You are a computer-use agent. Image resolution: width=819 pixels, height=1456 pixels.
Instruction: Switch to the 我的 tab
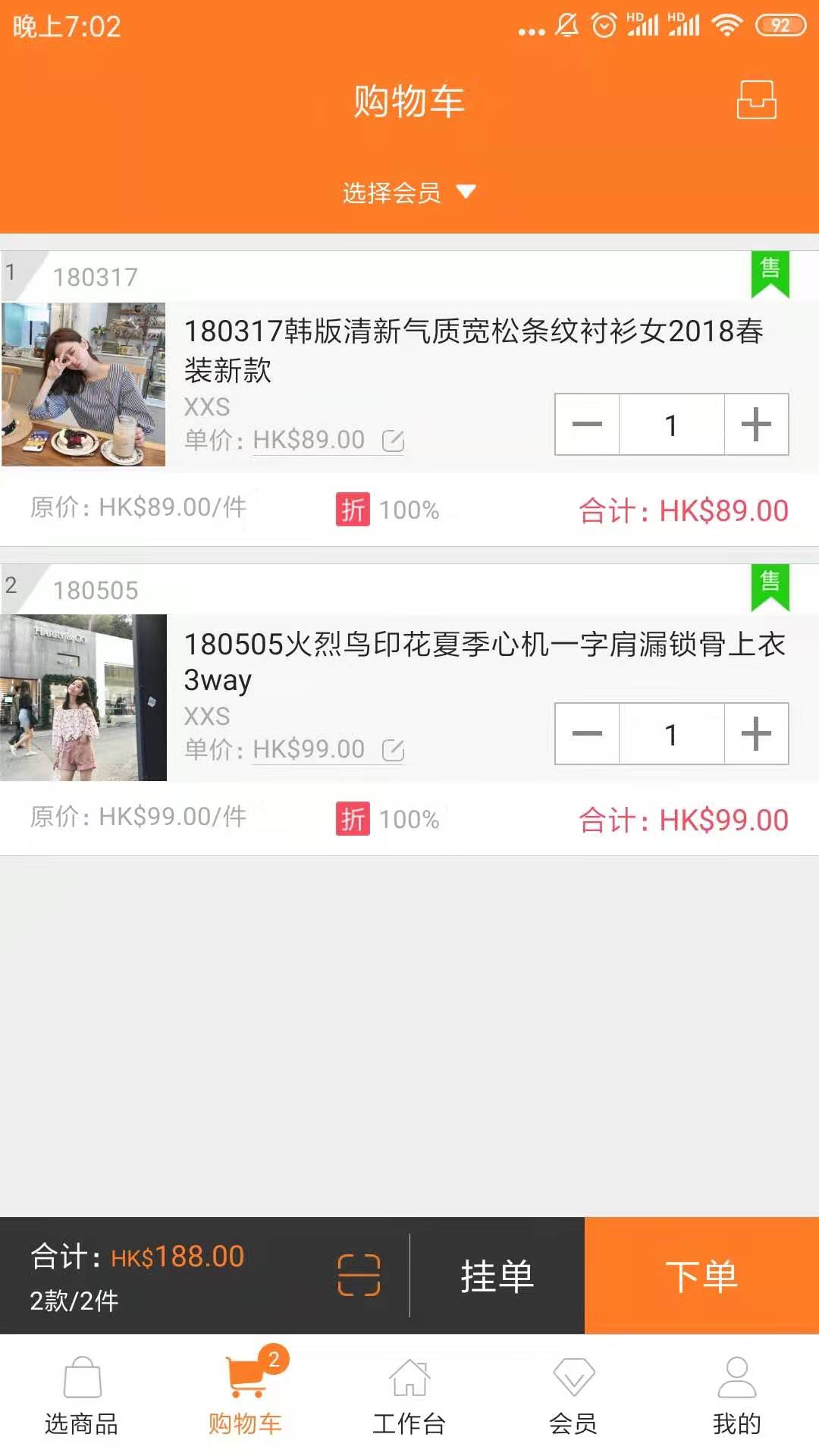pyautogui.click(x=736, y=1395)
